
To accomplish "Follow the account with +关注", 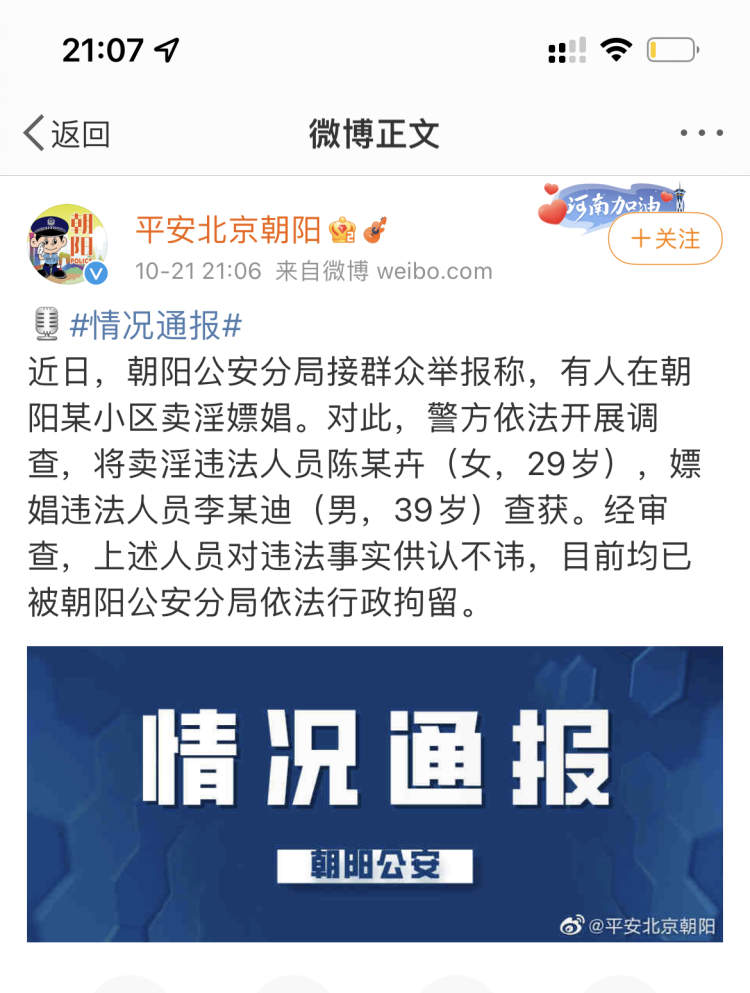I will [x=665, y=238].
